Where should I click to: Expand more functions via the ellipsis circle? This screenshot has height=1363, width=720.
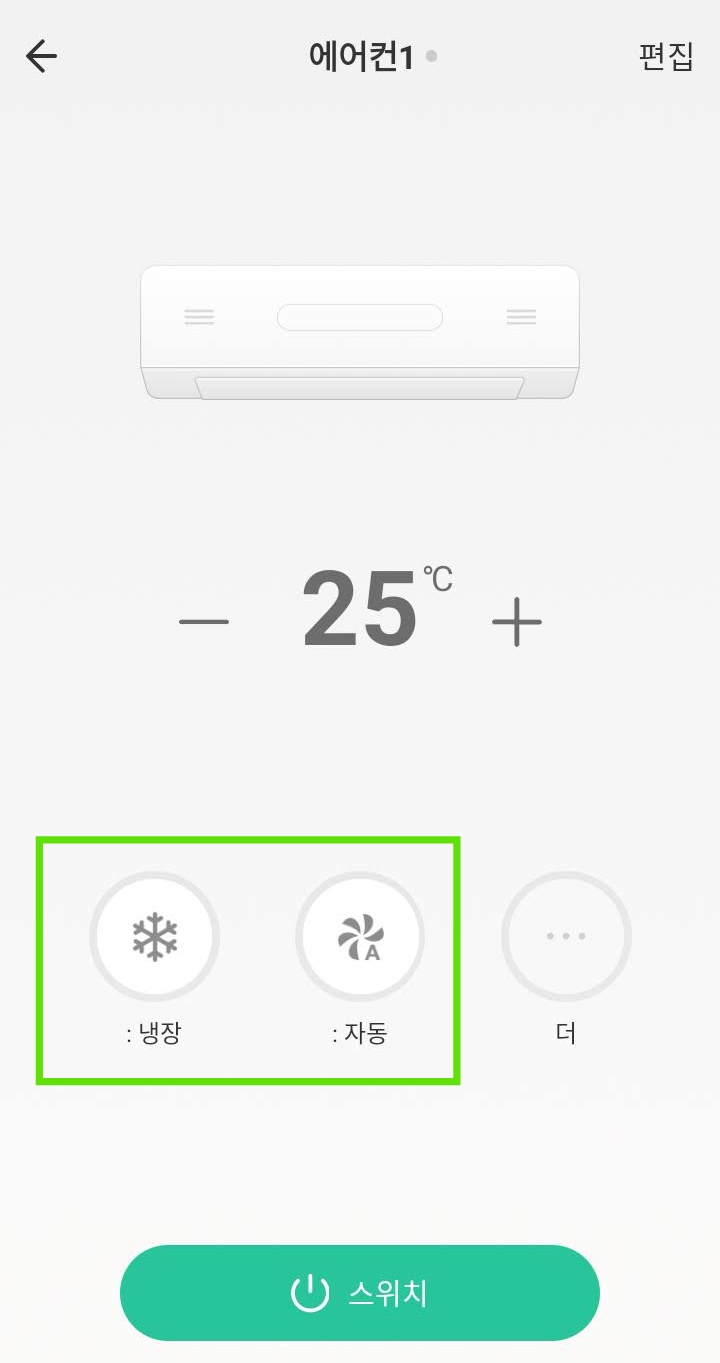(566, 936)
